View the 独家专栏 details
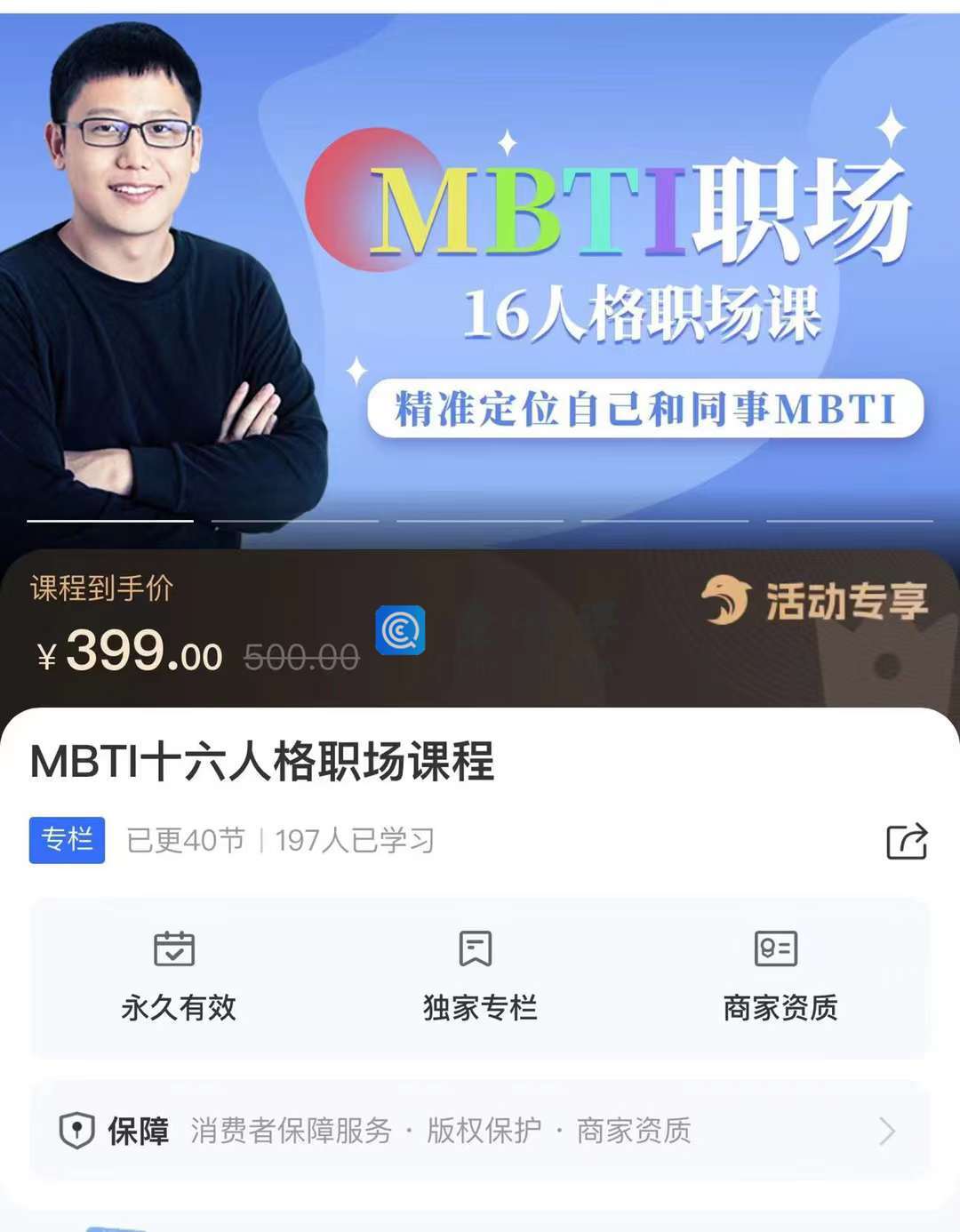 479,978
